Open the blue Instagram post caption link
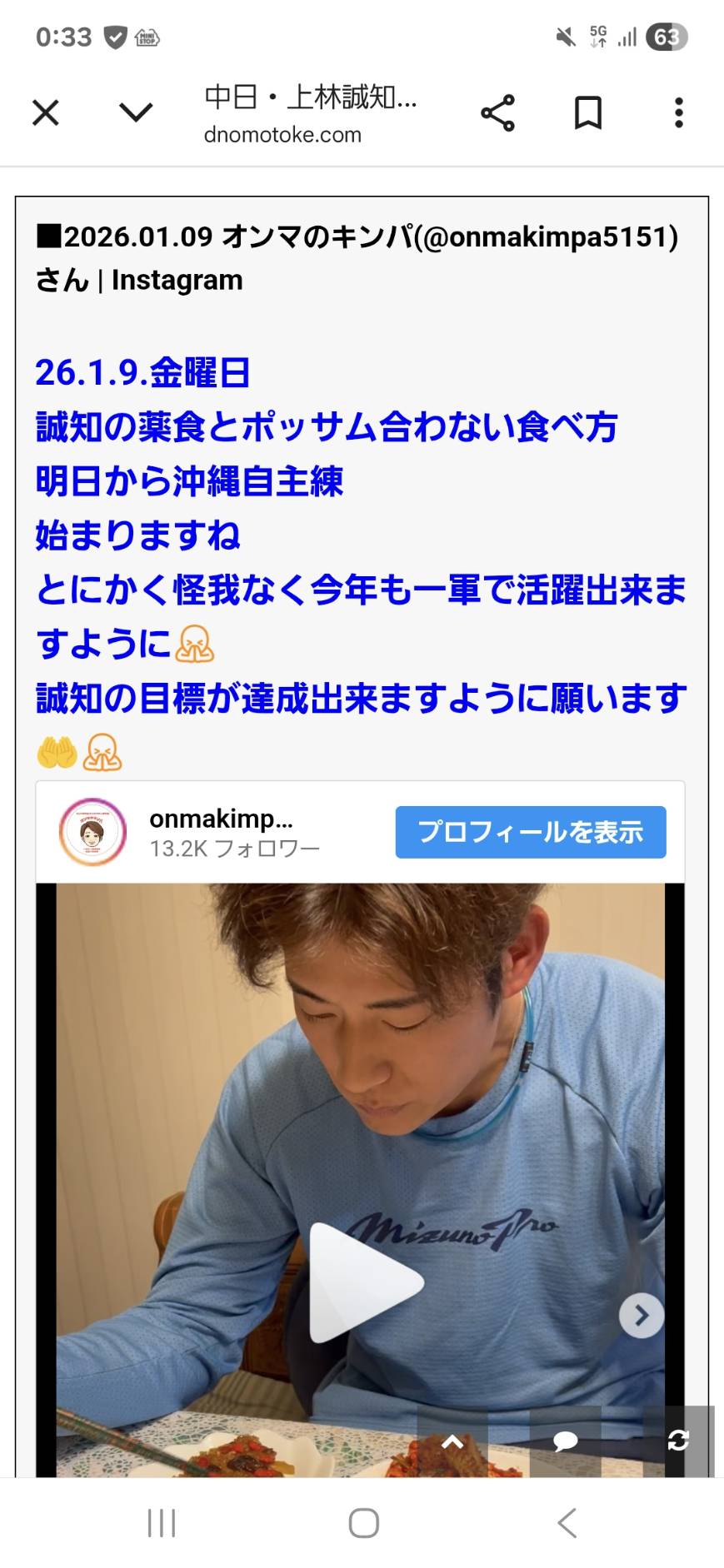This screenshot has height=1568, width=724. point(327,535)
